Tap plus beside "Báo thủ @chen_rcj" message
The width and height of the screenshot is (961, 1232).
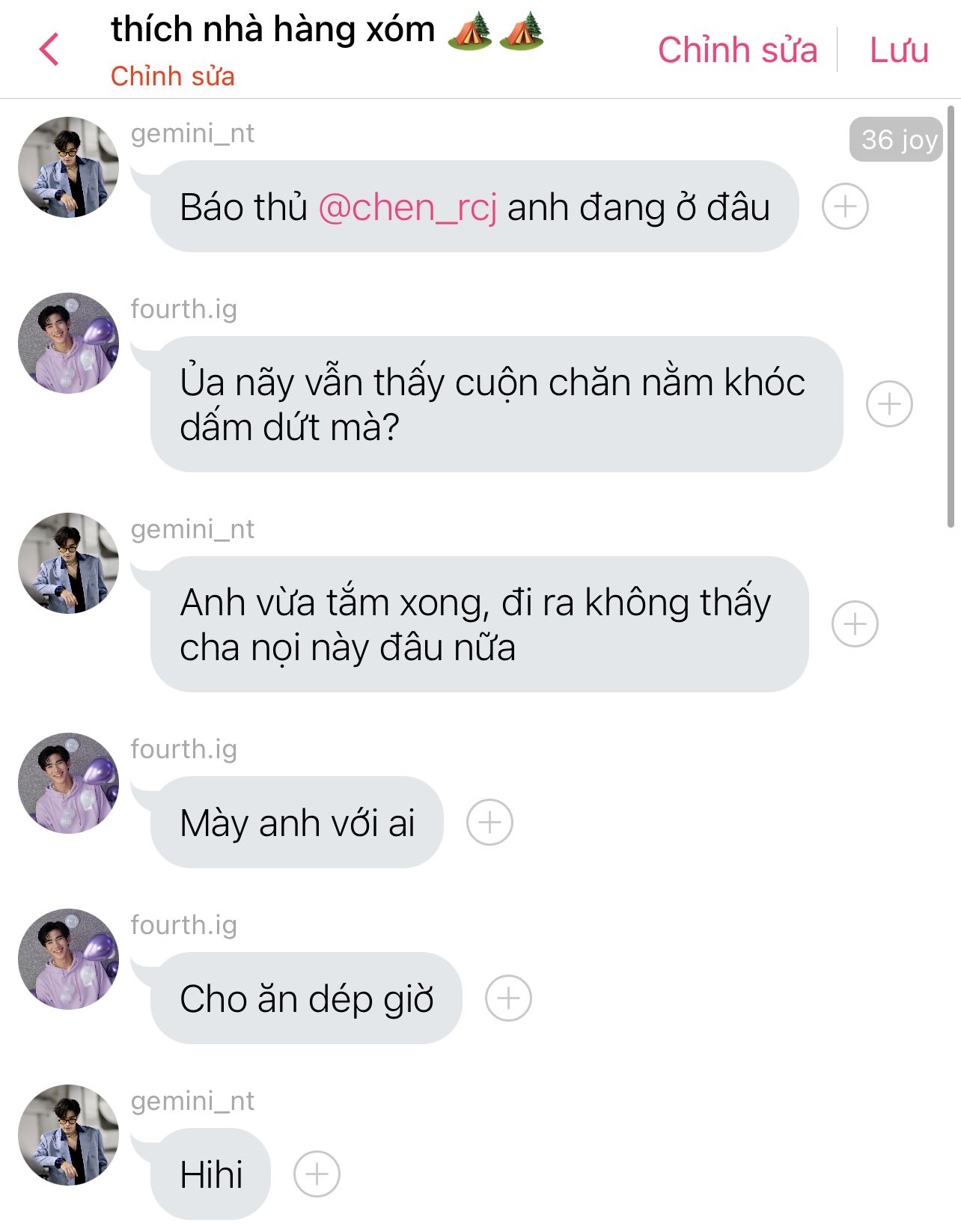coord(845,207)
